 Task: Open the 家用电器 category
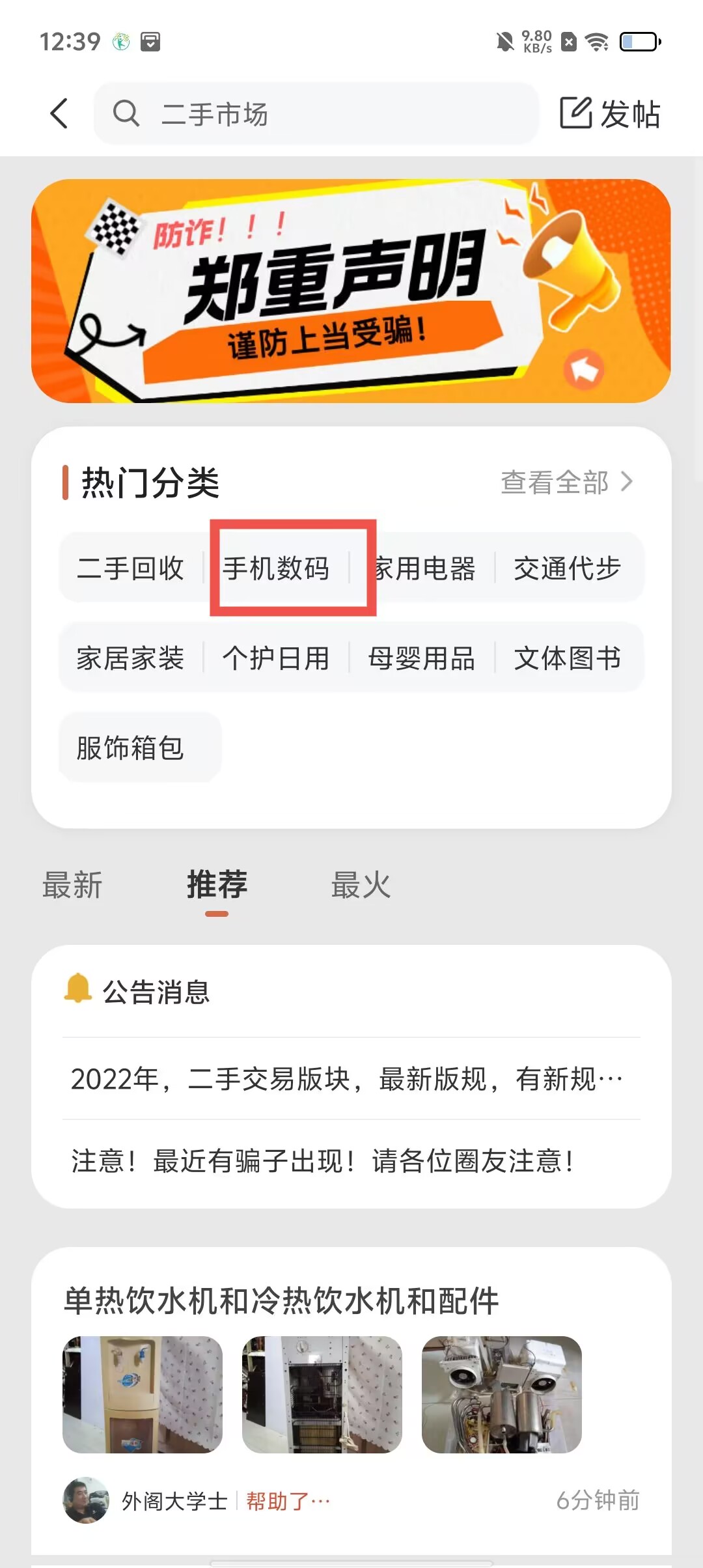coord(426,568)
